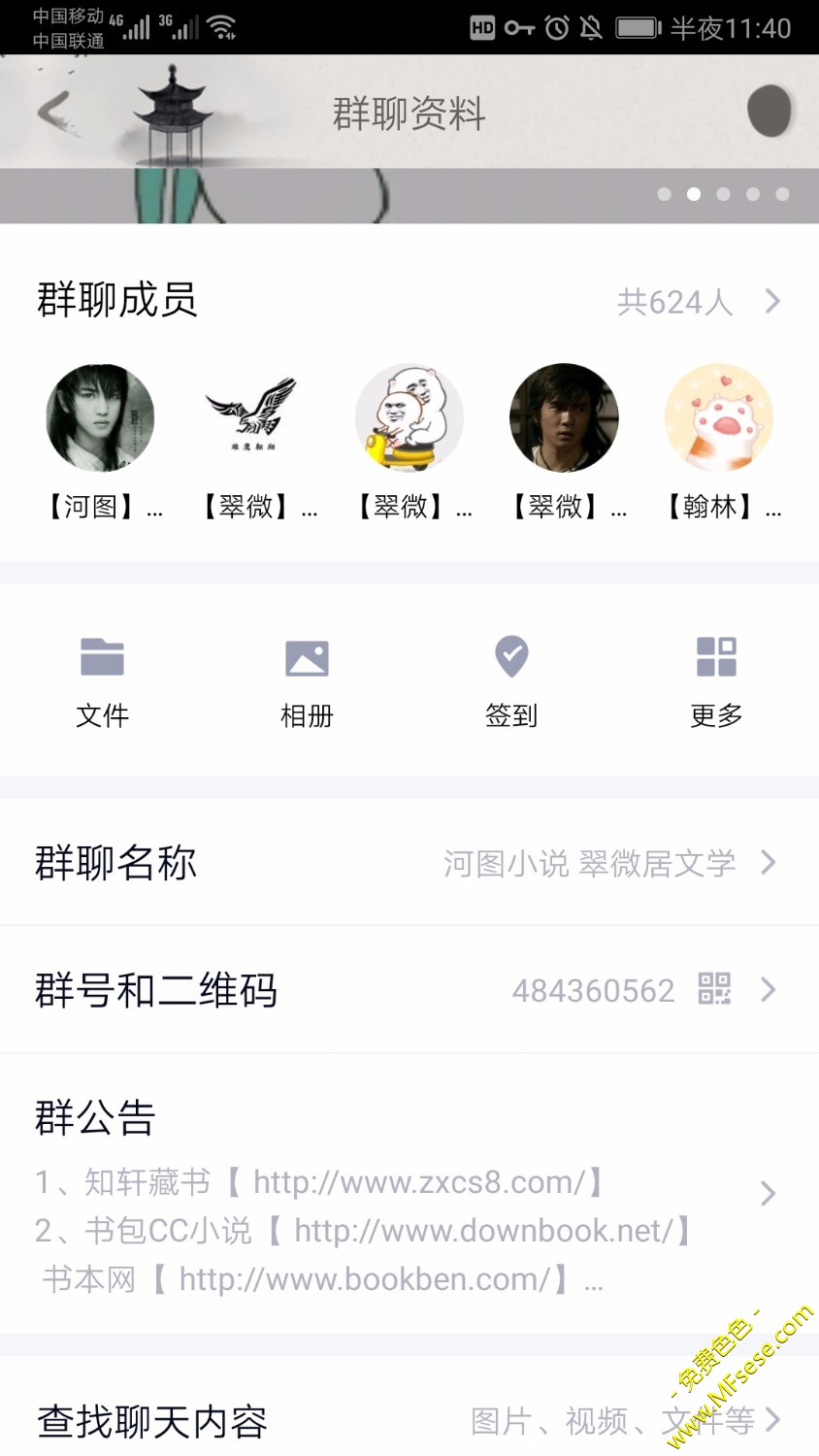Expand the 群聊名称 group name row
The image size is (819, 1456).
click(x=770, y=862)
